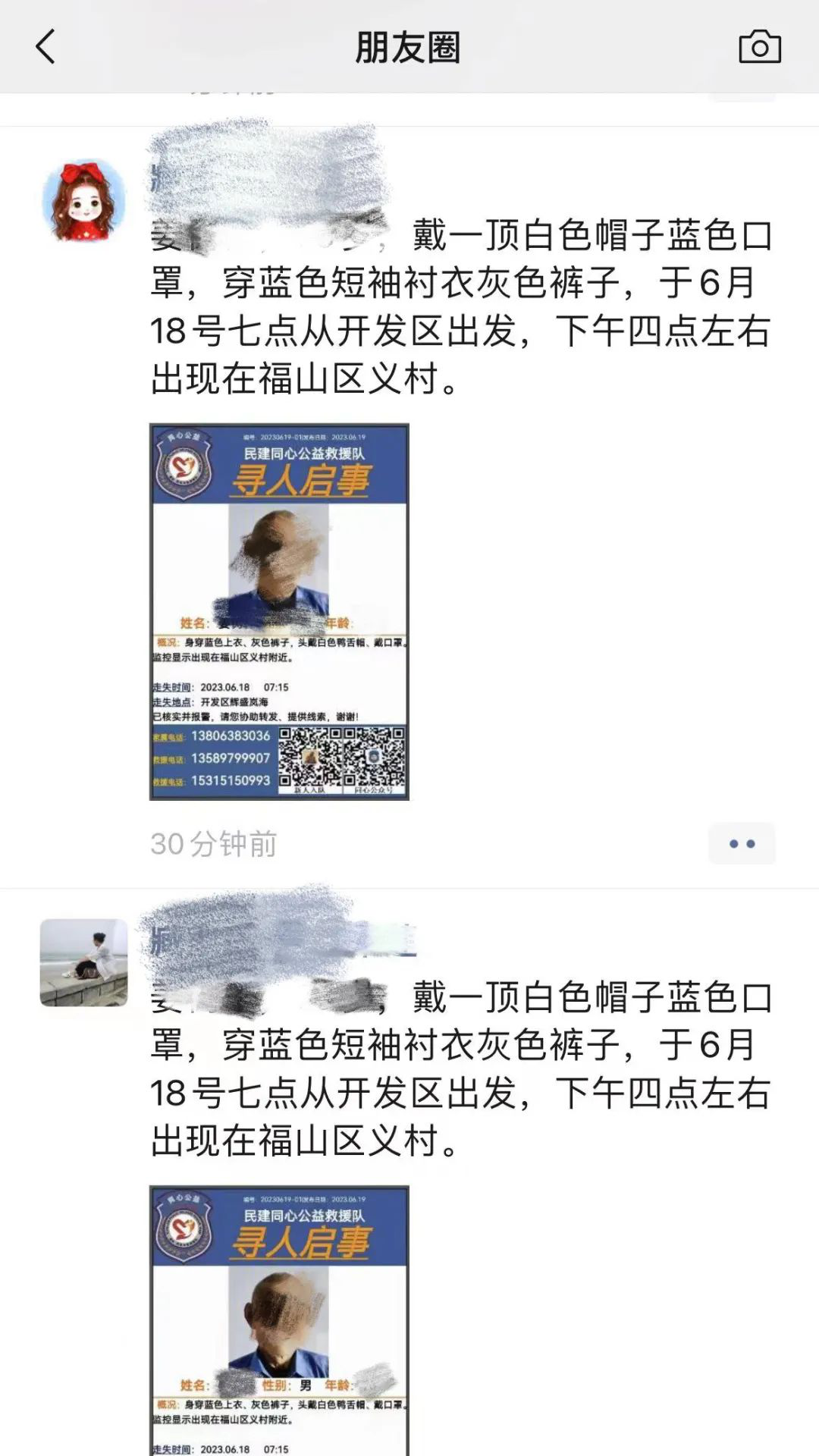Open the seaside photo avatar's profile
This screenshot has width=819, height=1456.
tap(83, 962)
